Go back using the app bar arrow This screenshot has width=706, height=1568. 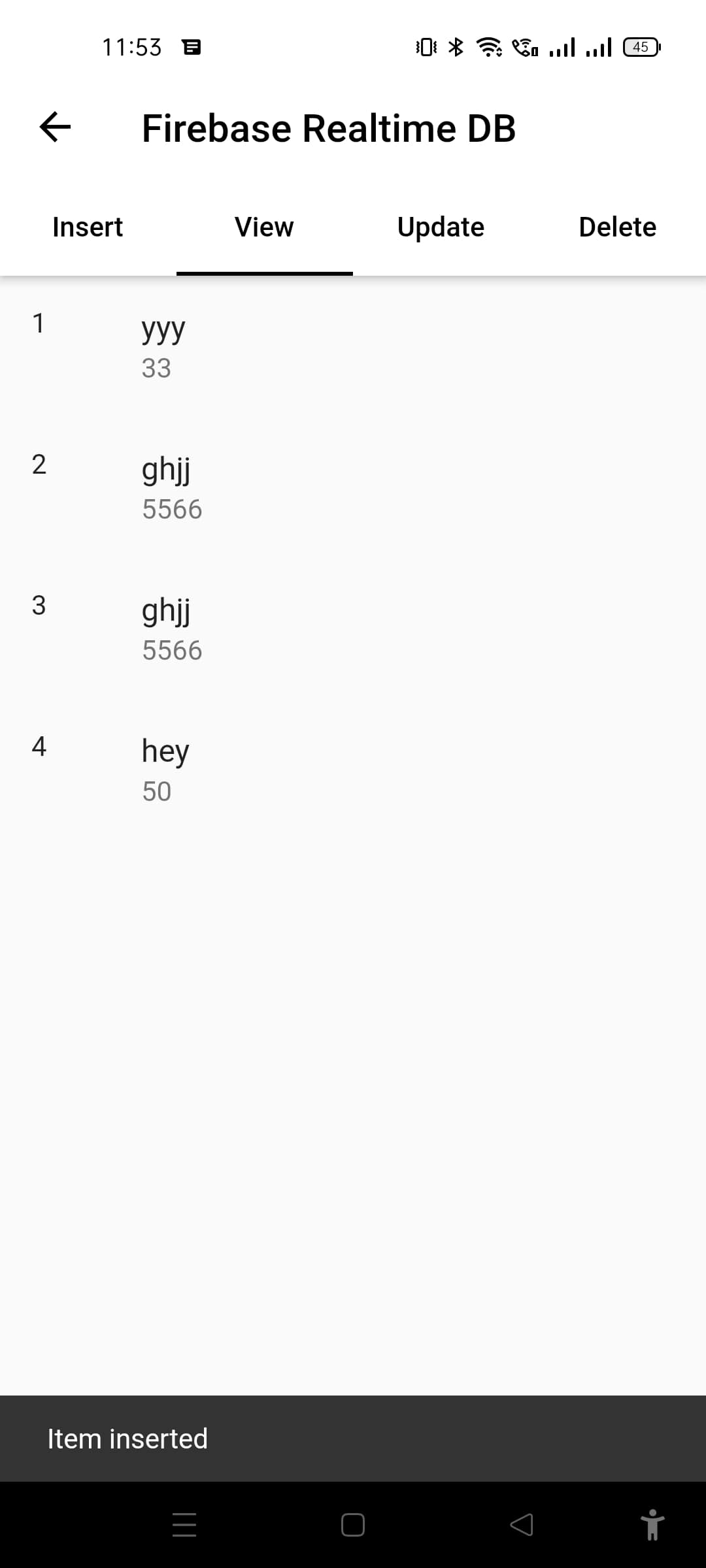(55, 127)
